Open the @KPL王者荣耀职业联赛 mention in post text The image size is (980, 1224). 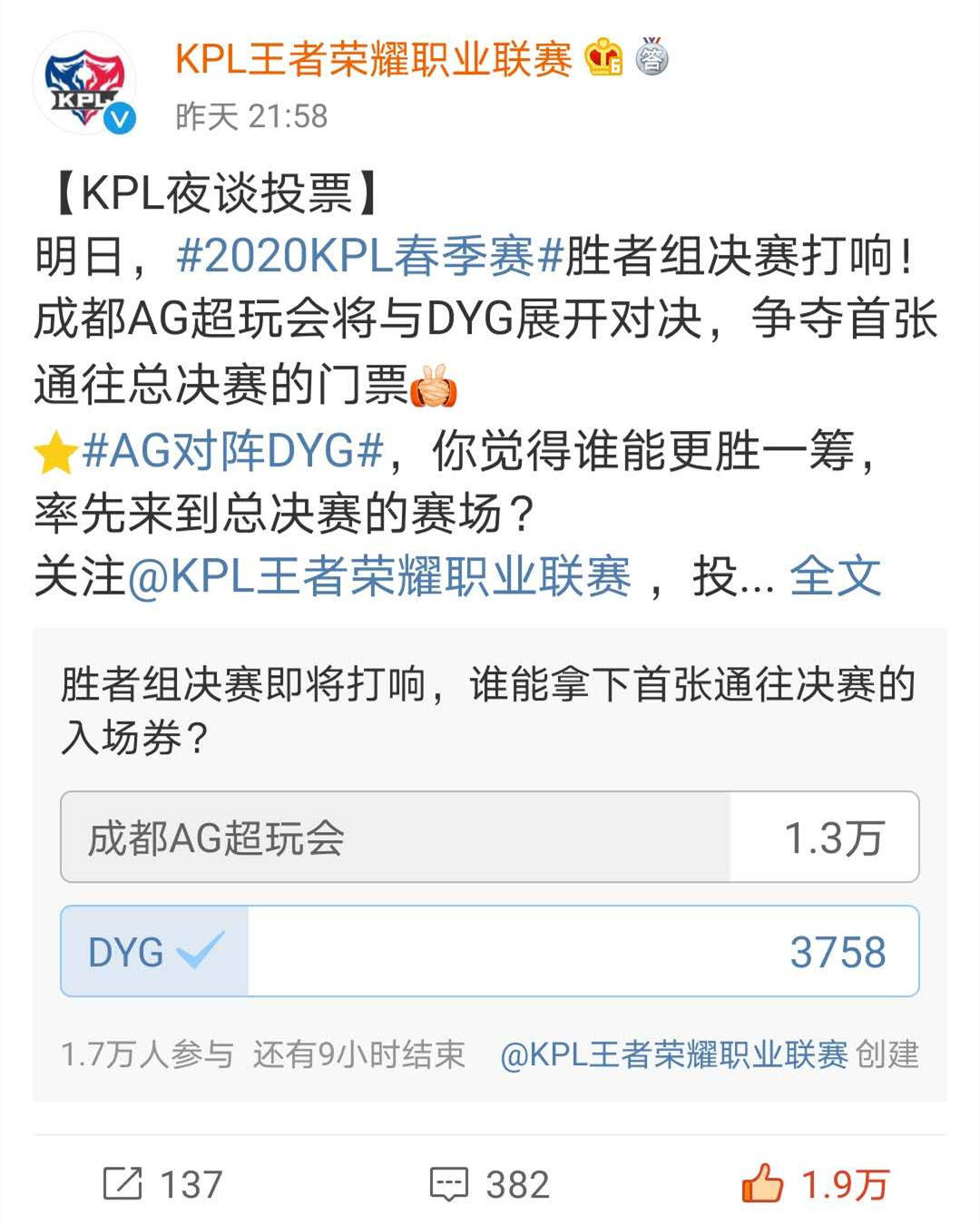pos(378,577)
